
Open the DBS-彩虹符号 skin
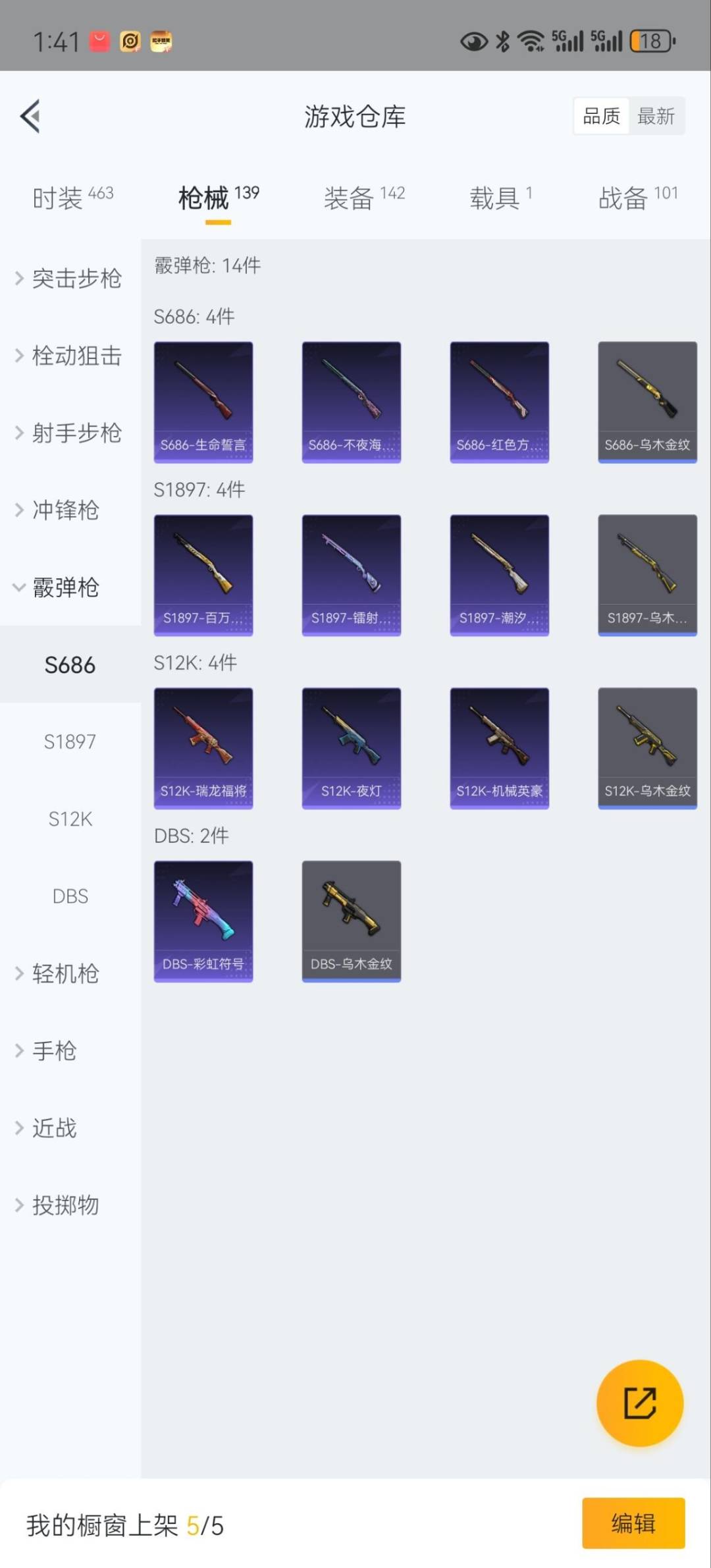coord(203,921)
